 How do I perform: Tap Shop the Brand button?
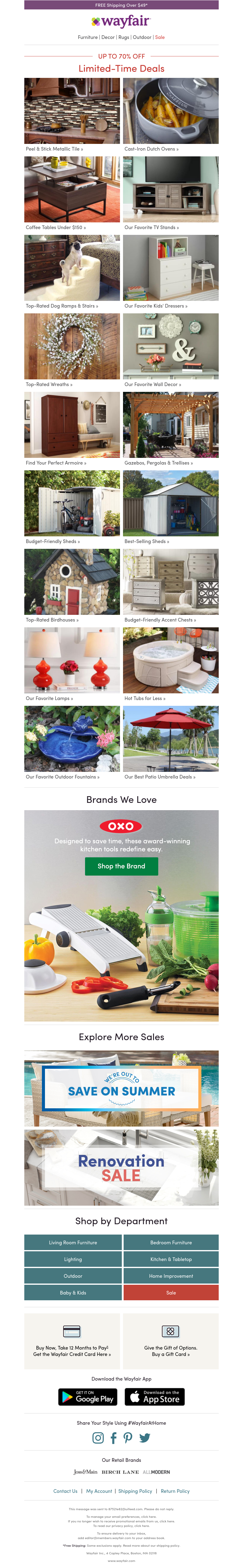tap(122, 866)
